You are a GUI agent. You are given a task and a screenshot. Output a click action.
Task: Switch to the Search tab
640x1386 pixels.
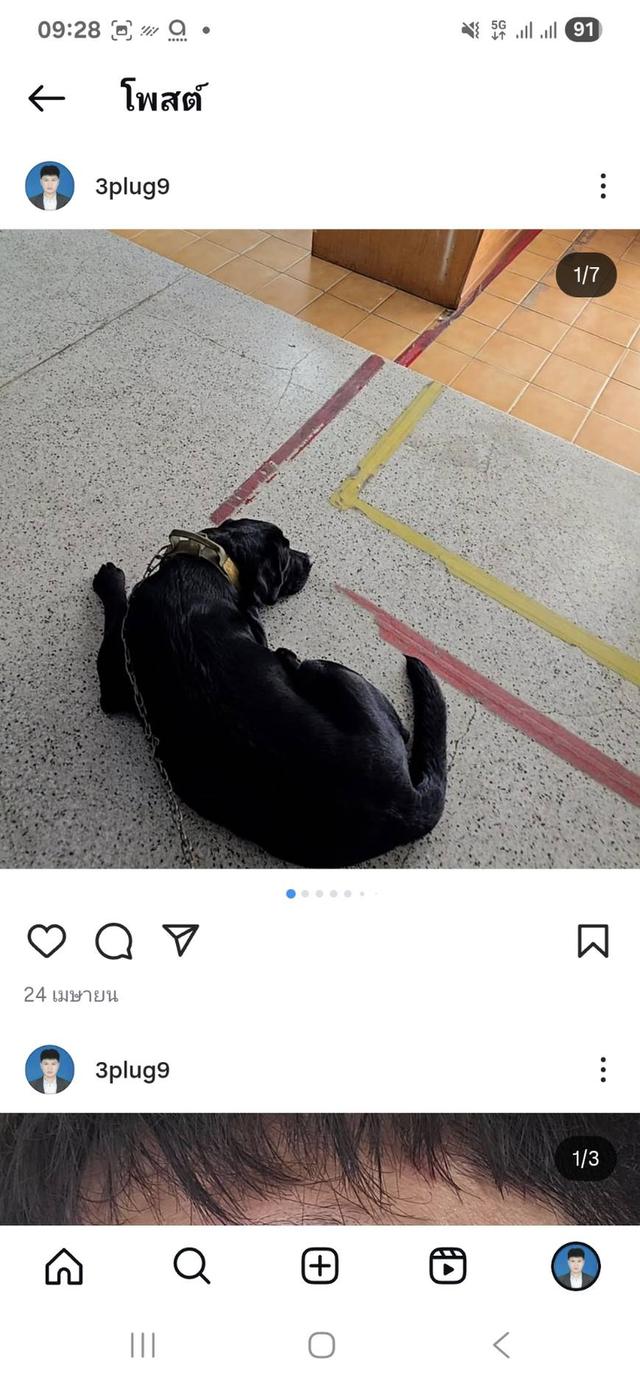click(x=191, y=1266)
